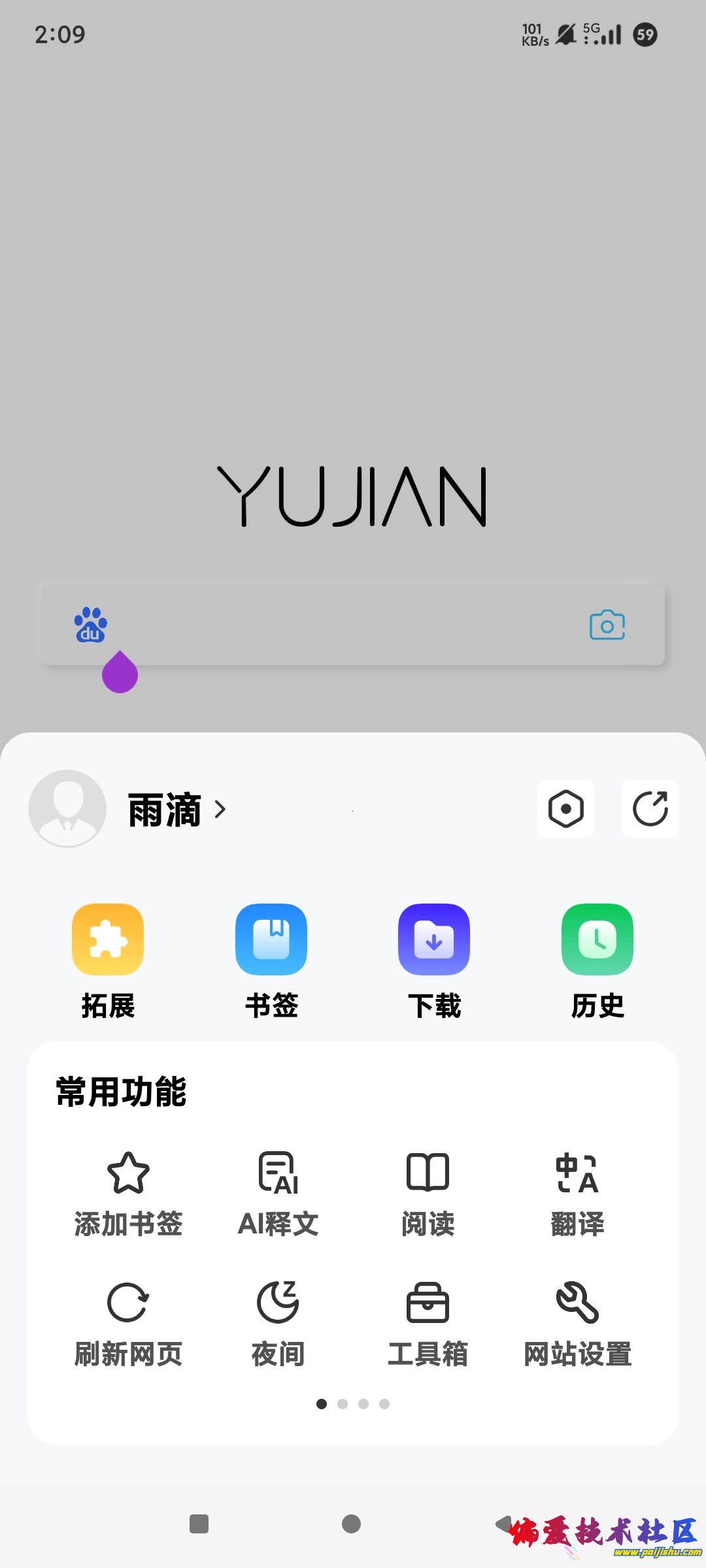This screenshot has height=1568, width=706.
Task: Tap the Baidu search engine icon
Action: [x=90, y=625]
